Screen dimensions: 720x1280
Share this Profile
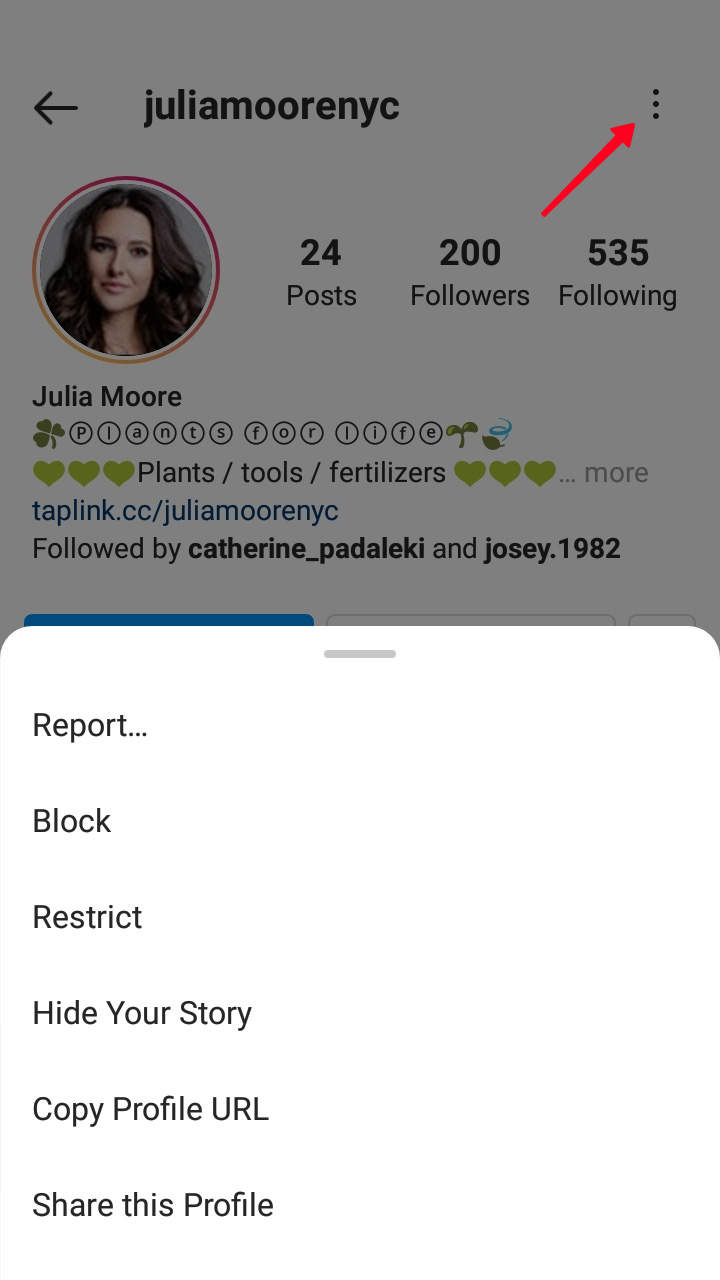tap(153, 1205)
